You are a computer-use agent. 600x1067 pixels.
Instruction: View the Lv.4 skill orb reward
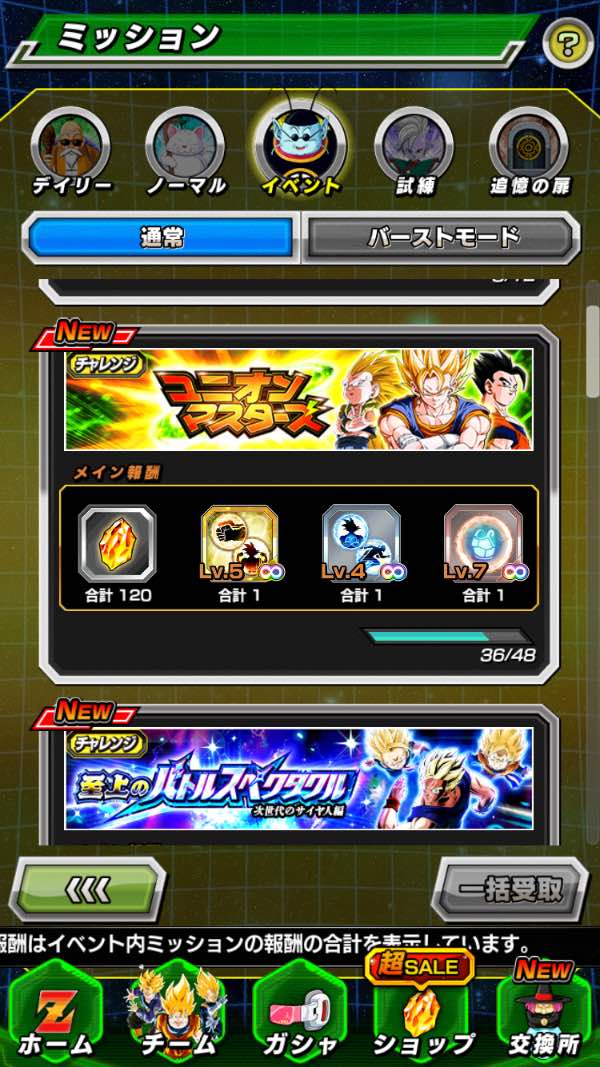coord(361,545)
